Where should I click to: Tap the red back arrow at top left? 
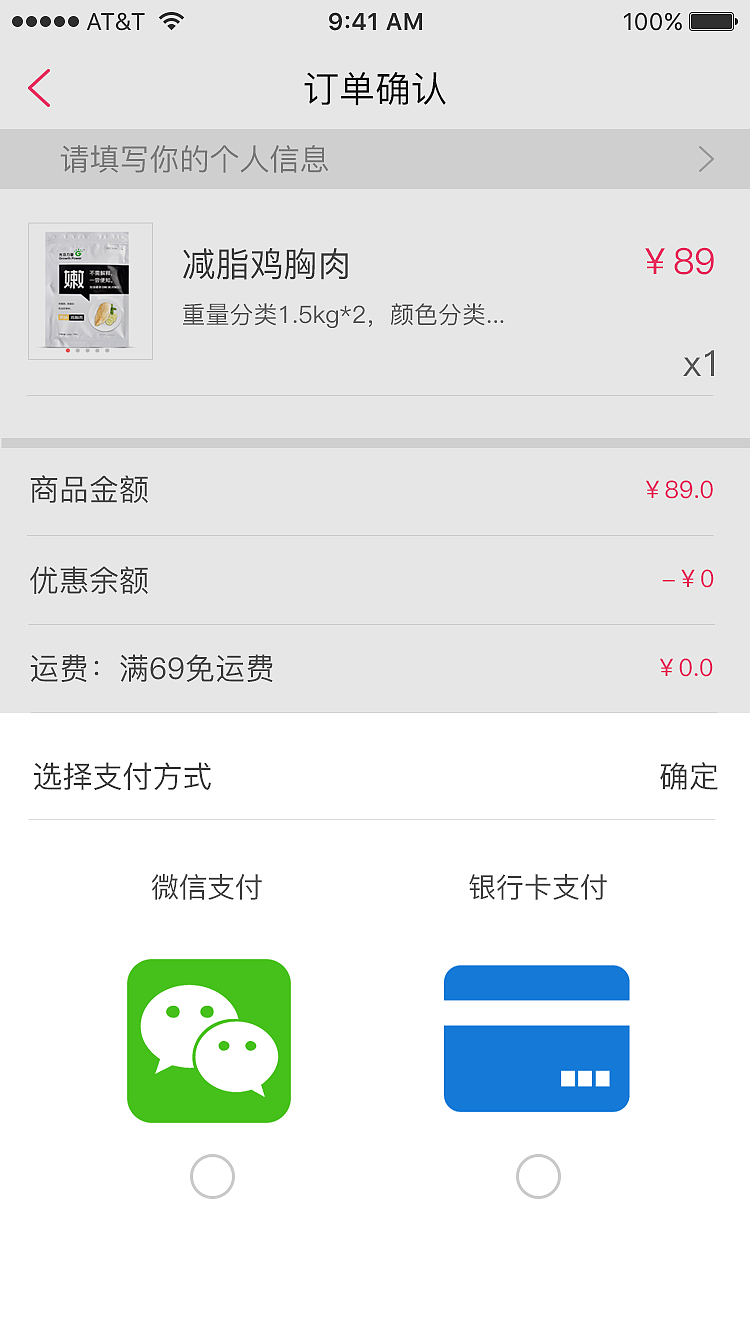point(38,88)
